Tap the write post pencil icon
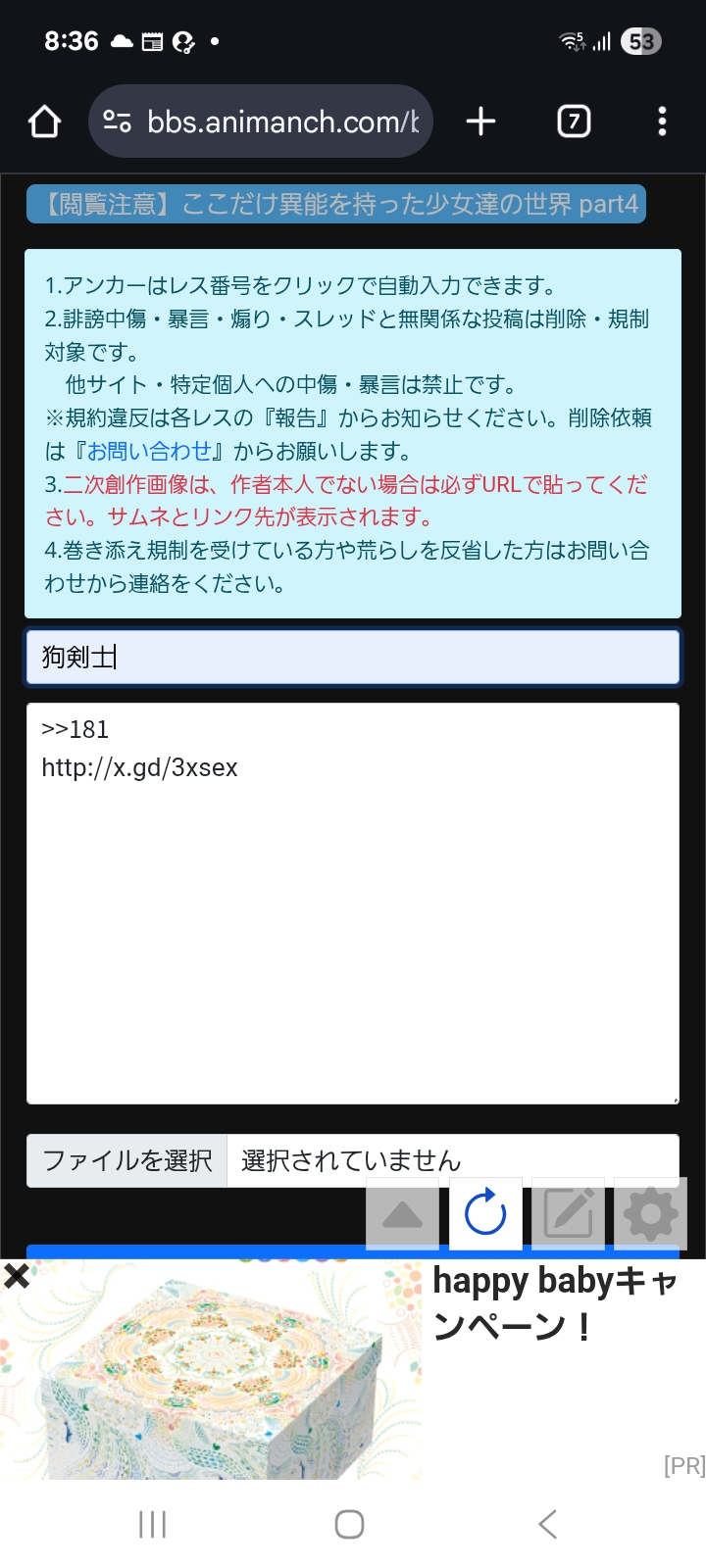 tap(569, 1214)
